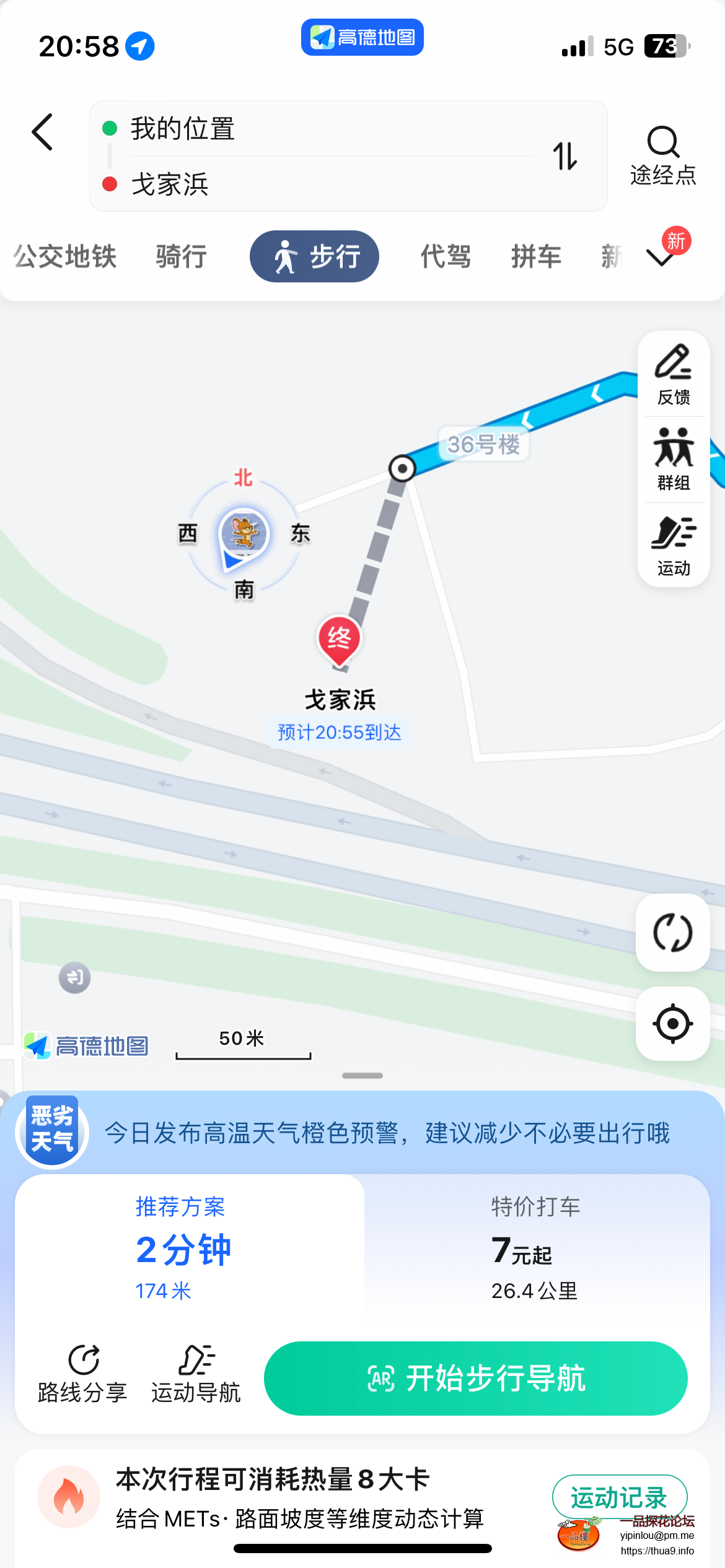
Task: Swap start and destination locations
Action: click(x=565, y=156)
